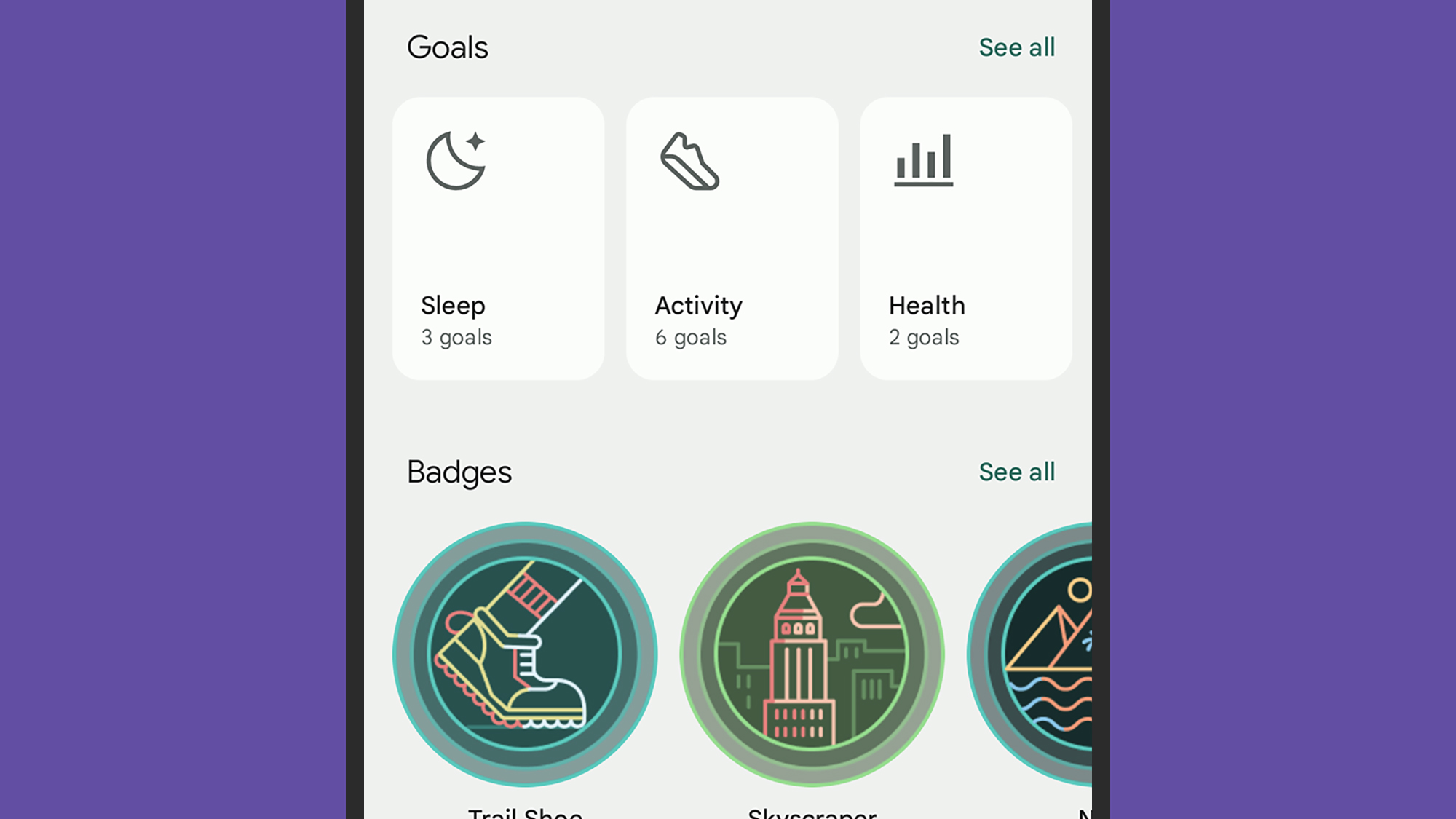
Task: Open the Health goals card
Action: tap(965, 238)
